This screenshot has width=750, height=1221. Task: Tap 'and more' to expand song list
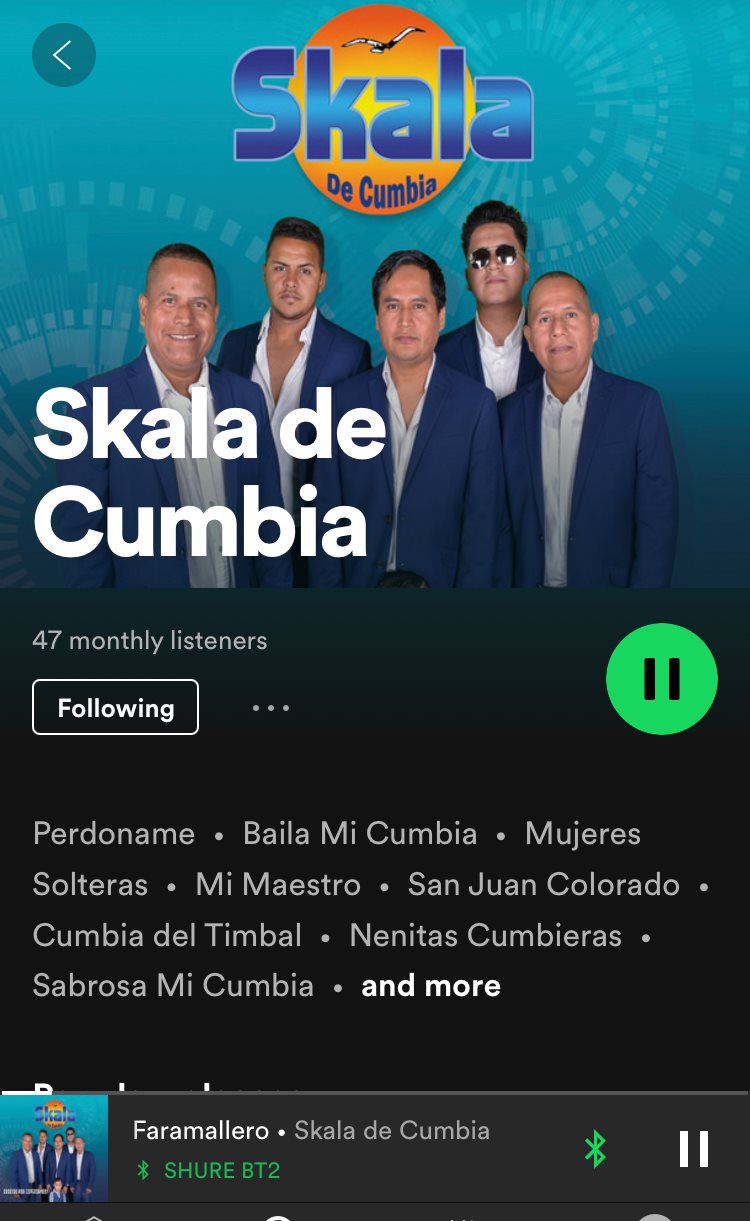coord(430,986)
